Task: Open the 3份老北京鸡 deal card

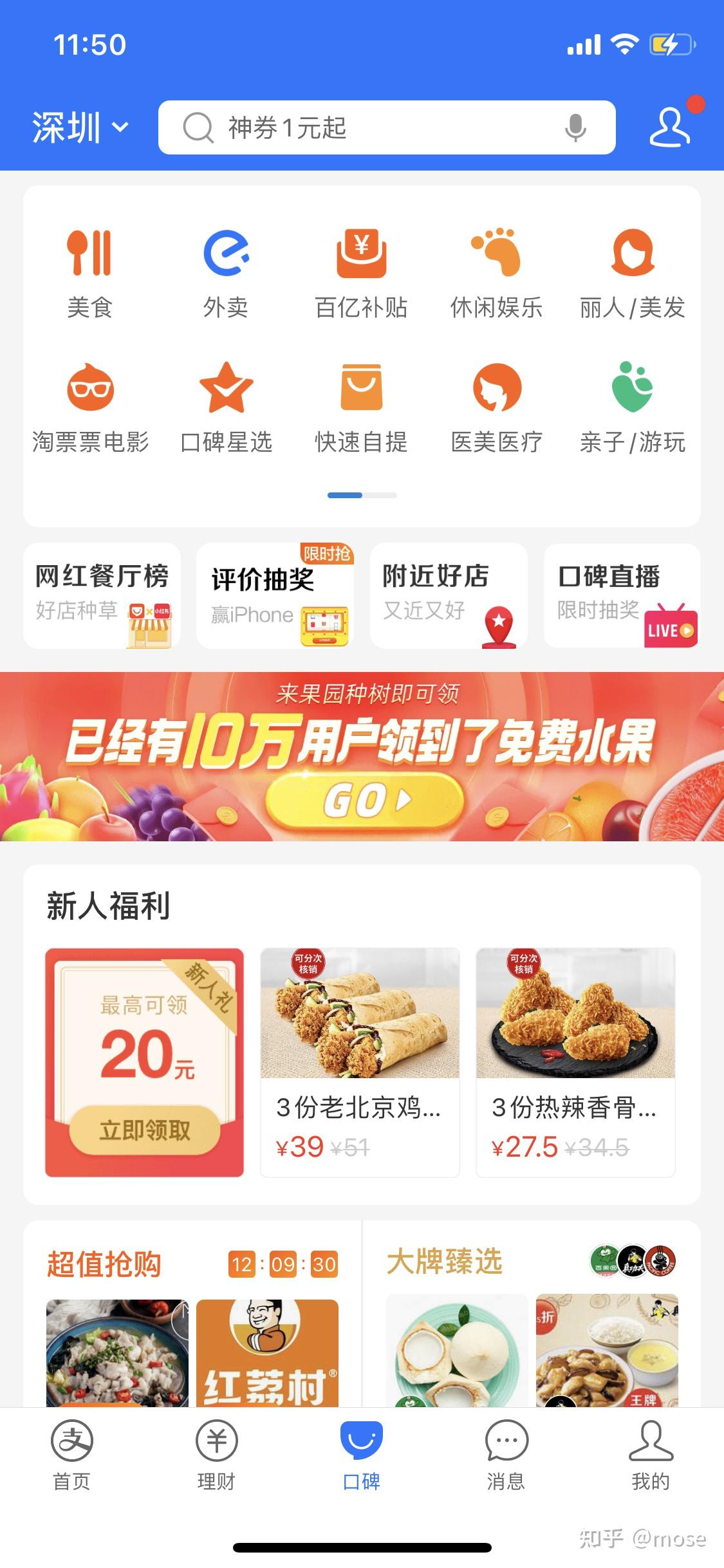Action: click(x=360, y=1062)
